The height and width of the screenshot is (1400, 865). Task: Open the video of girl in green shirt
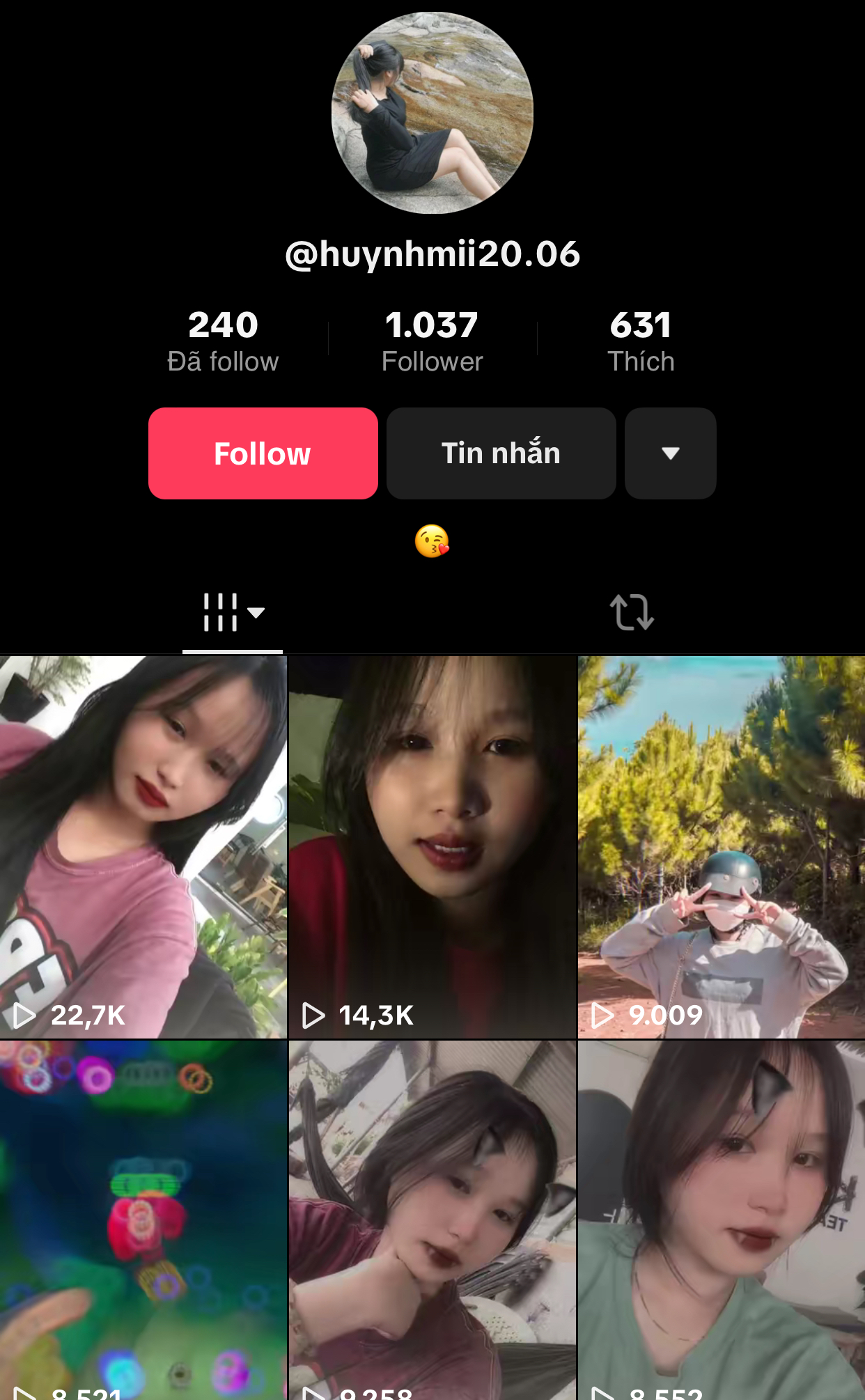coord(722,1219)
